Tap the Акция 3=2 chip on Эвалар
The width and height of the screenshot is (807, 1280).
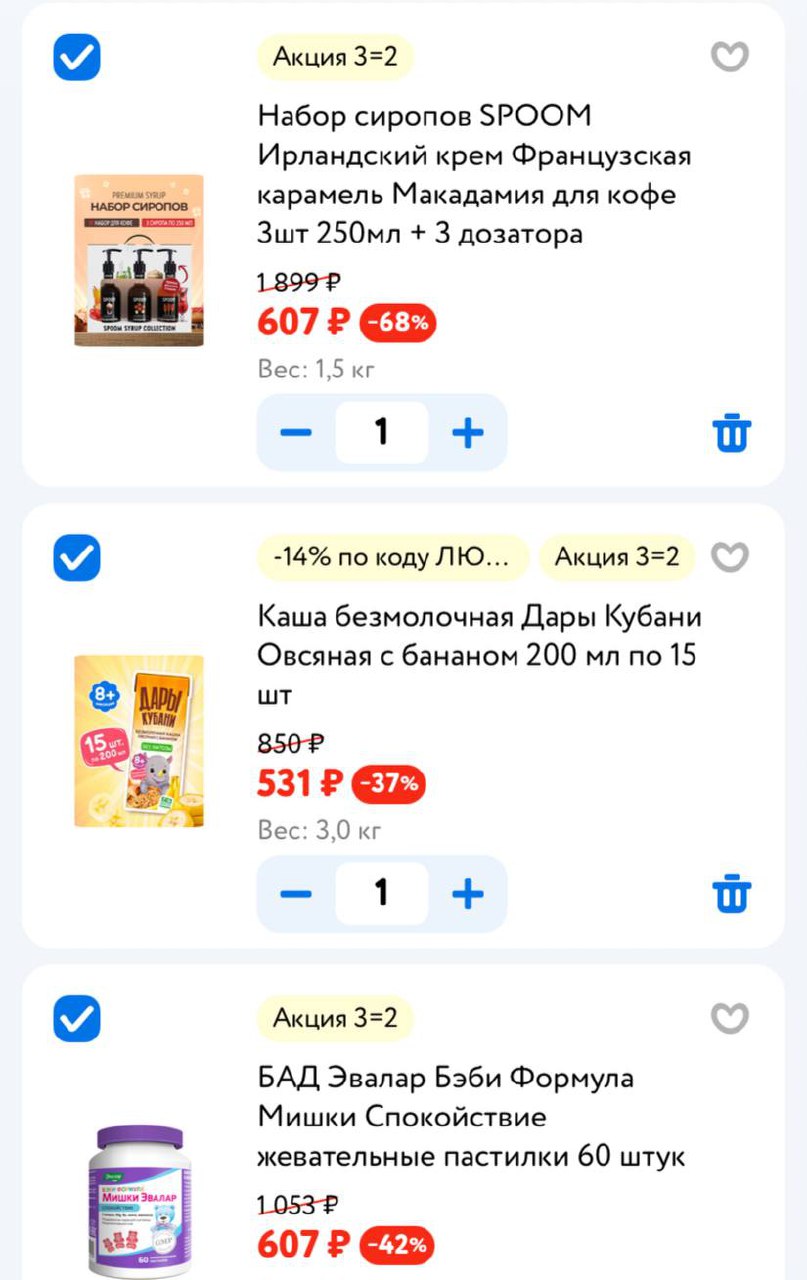(335, 1018)
